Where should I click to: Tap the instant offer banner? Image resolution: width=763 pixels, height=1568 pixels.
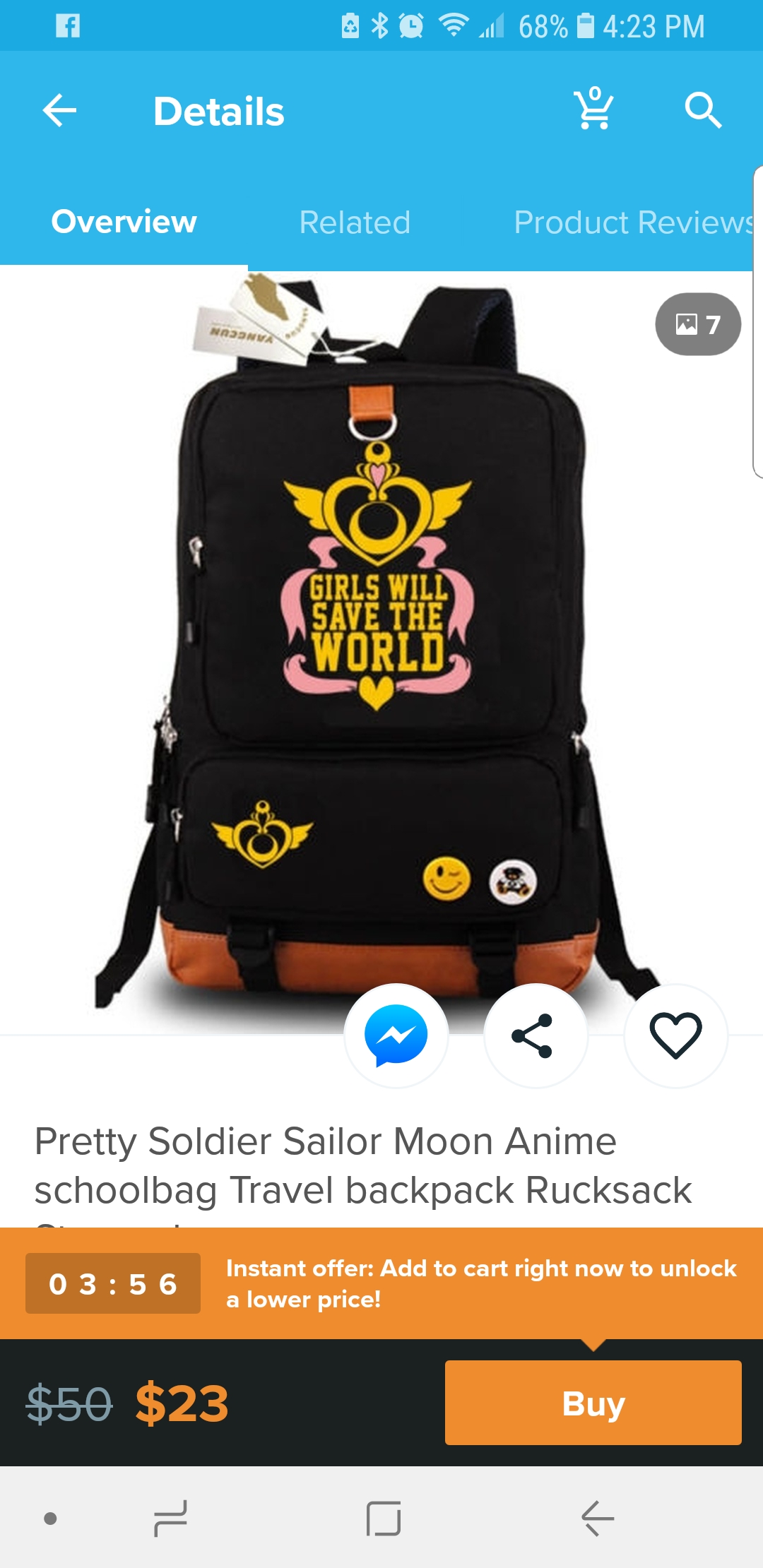pos(381,1283)
